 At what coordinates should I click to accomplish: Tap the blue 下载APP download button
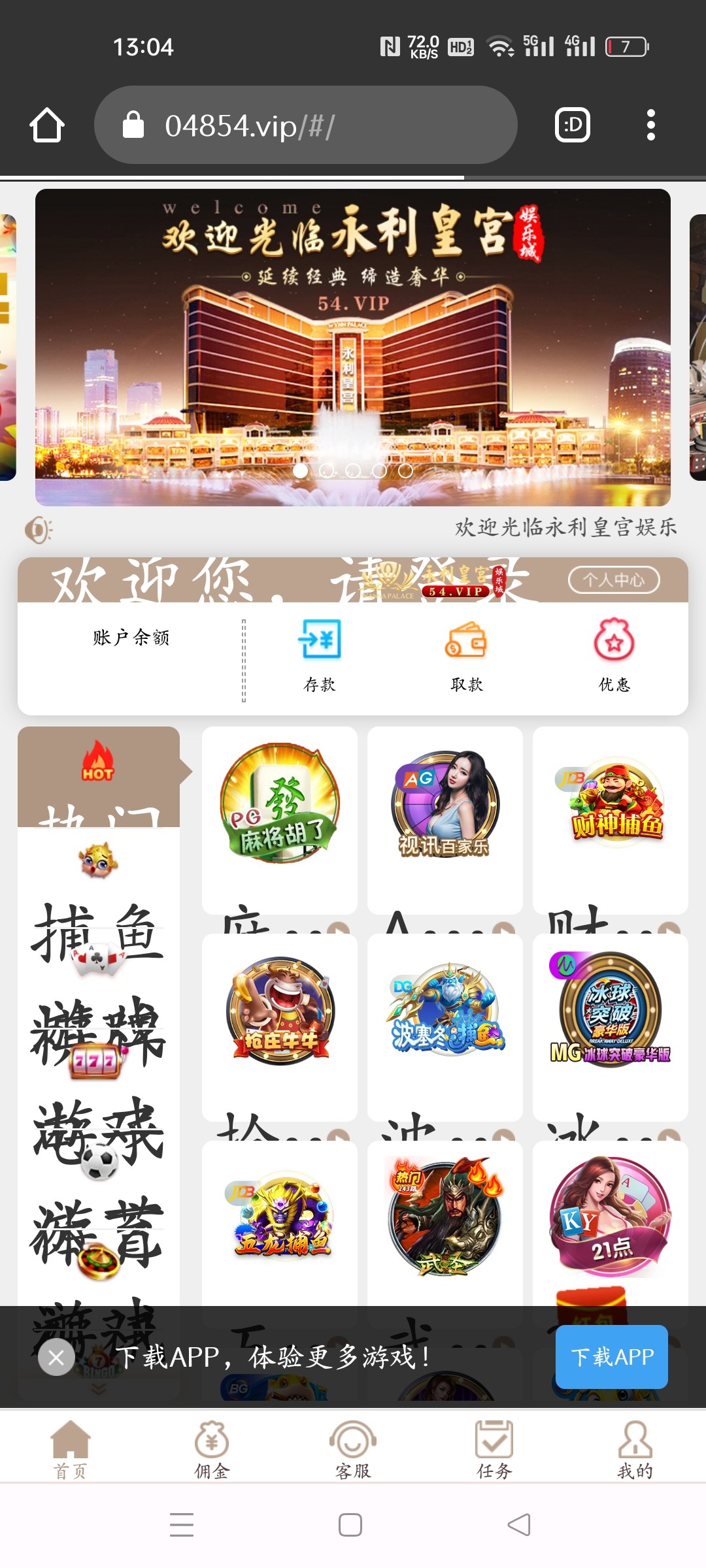[611, 1357]
